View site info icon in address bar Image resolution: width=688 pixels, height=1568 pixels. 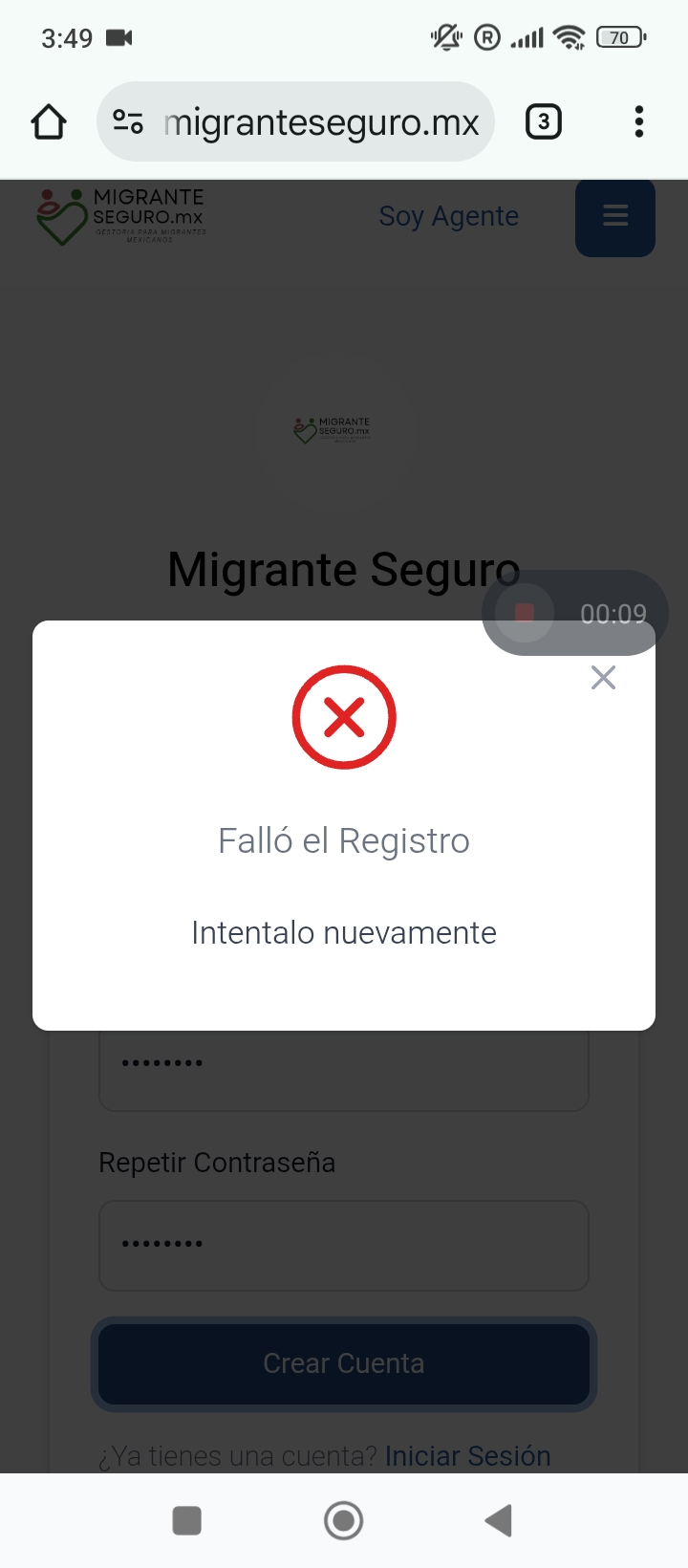pyautogui.click(x=128, y=122)
